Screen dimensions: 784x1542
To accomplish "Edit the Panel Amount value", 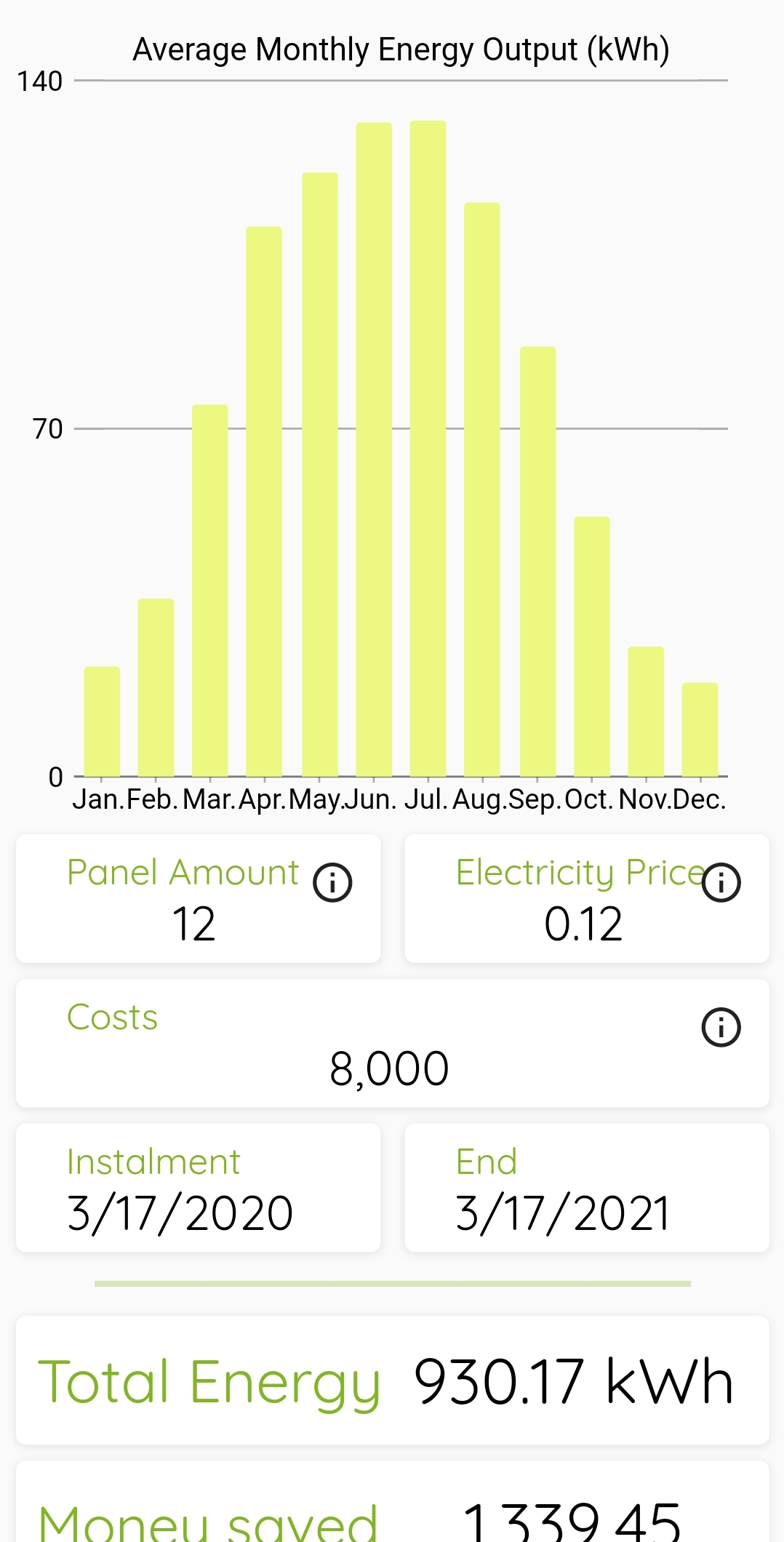I will pyautogui.click(x=195, y=922).
